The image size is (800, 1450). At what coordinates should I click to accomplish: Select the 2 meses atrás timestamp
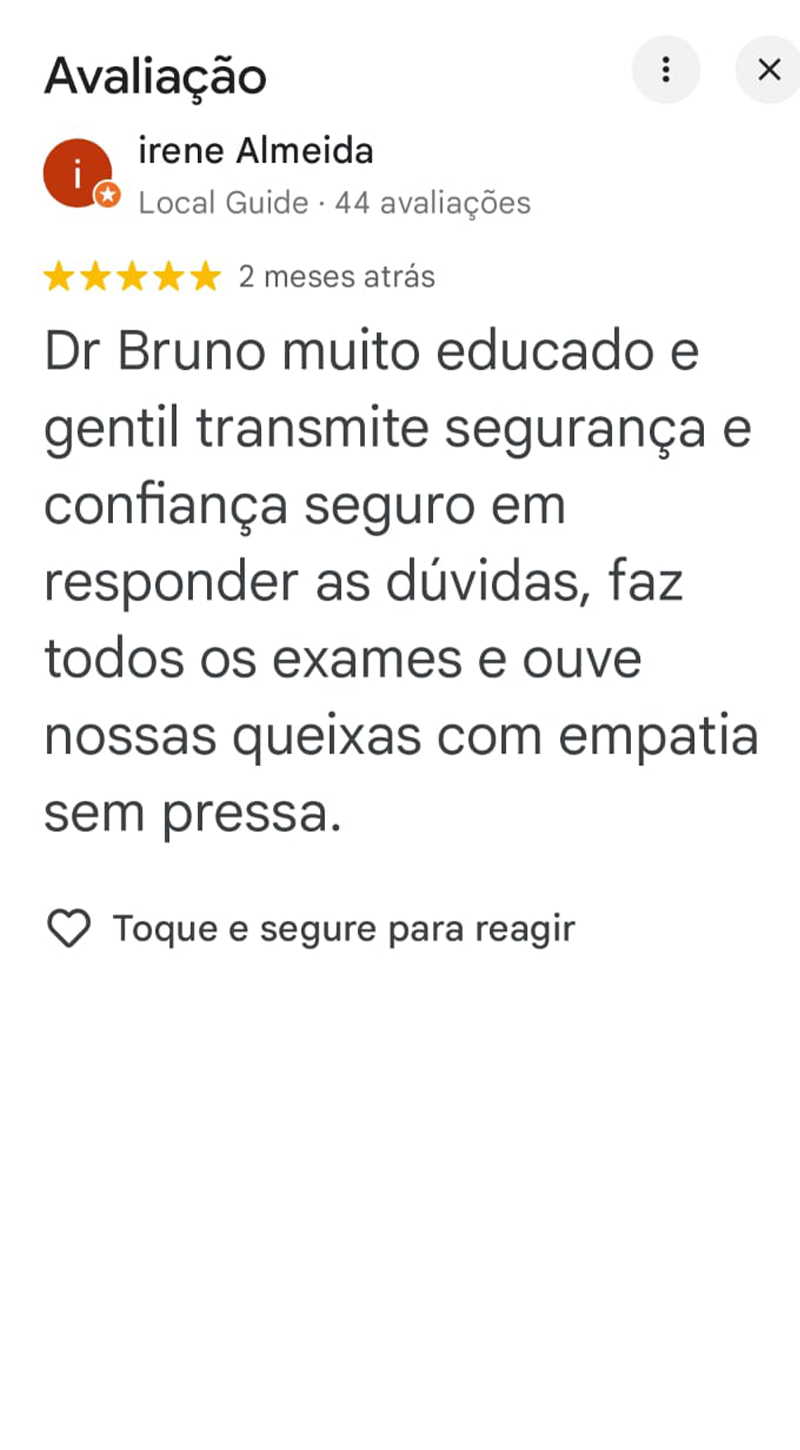tap(336, 276)
